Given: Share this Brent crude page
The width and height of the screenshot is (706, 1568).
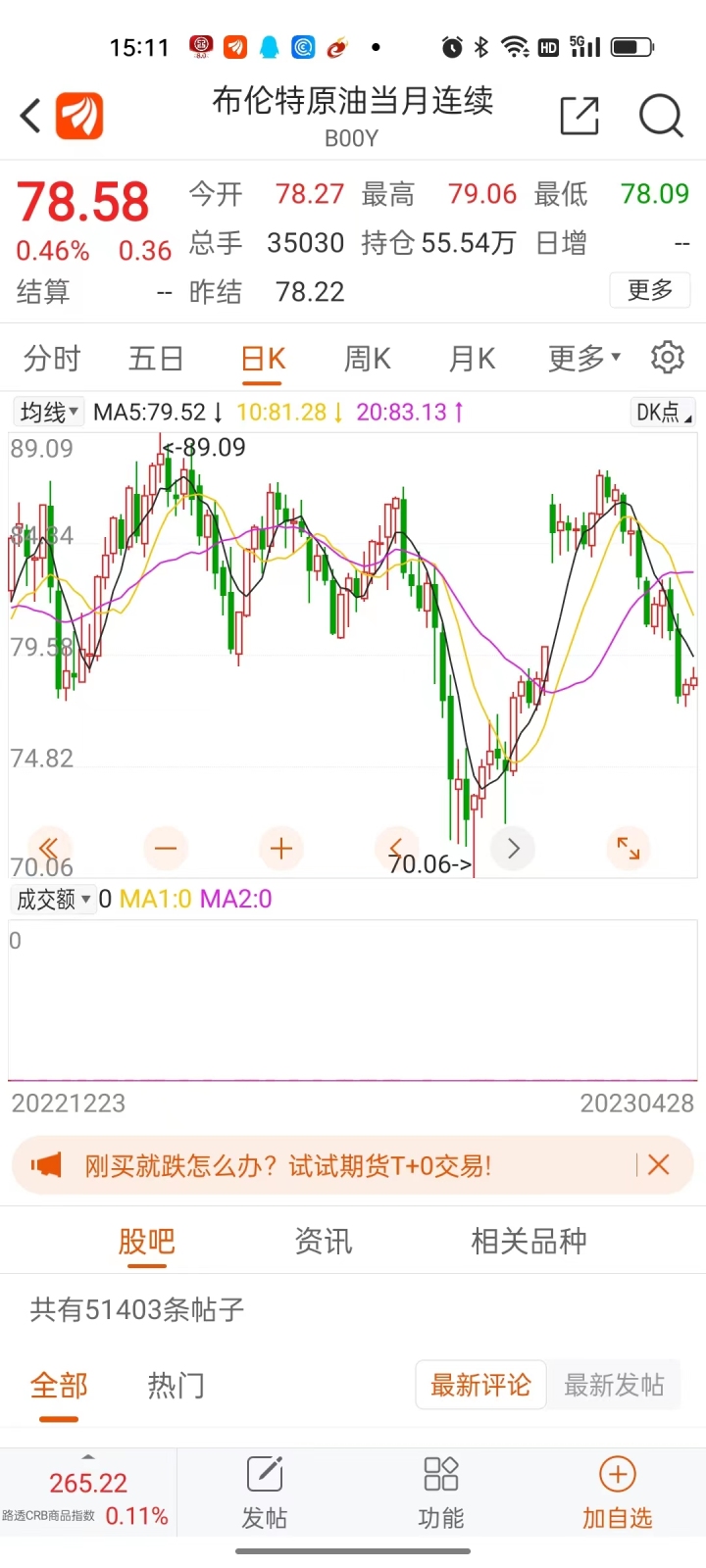Looking at the screenshot, I should pyautogui.click(x=580, y=116).
